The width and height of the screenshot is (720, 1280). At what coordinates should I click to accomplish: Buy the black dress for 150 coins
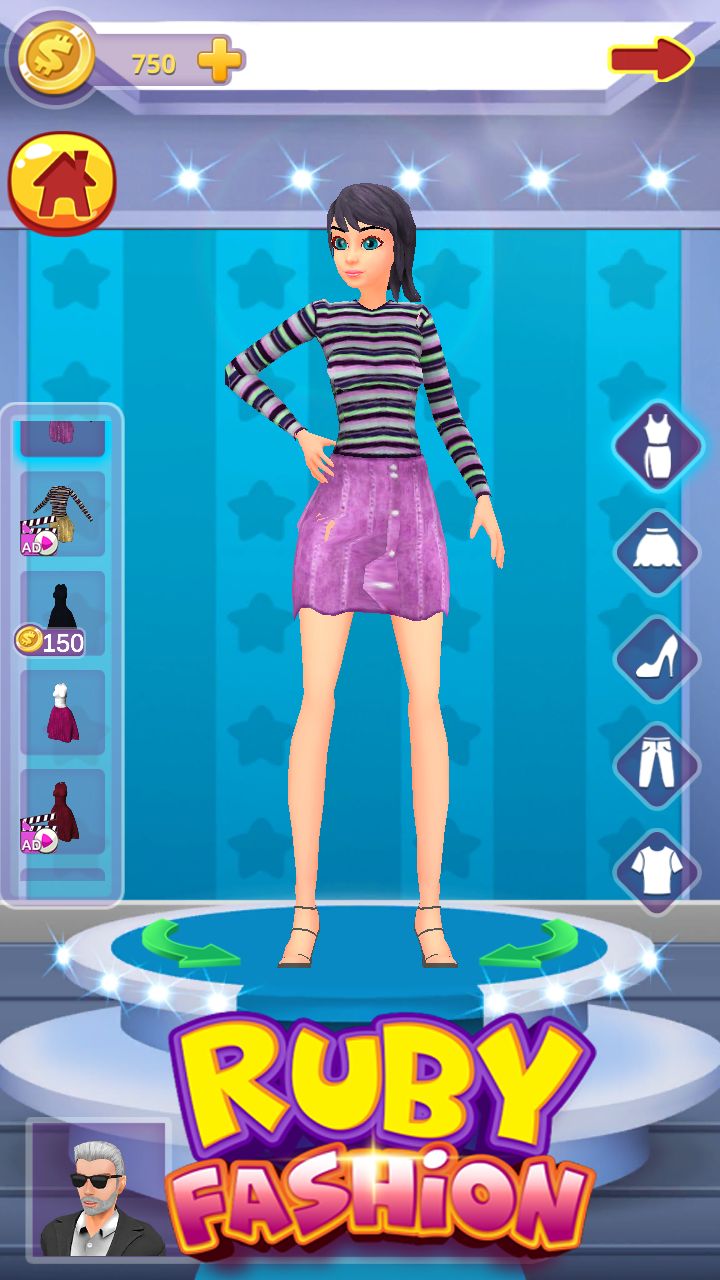tap(62, 612)
